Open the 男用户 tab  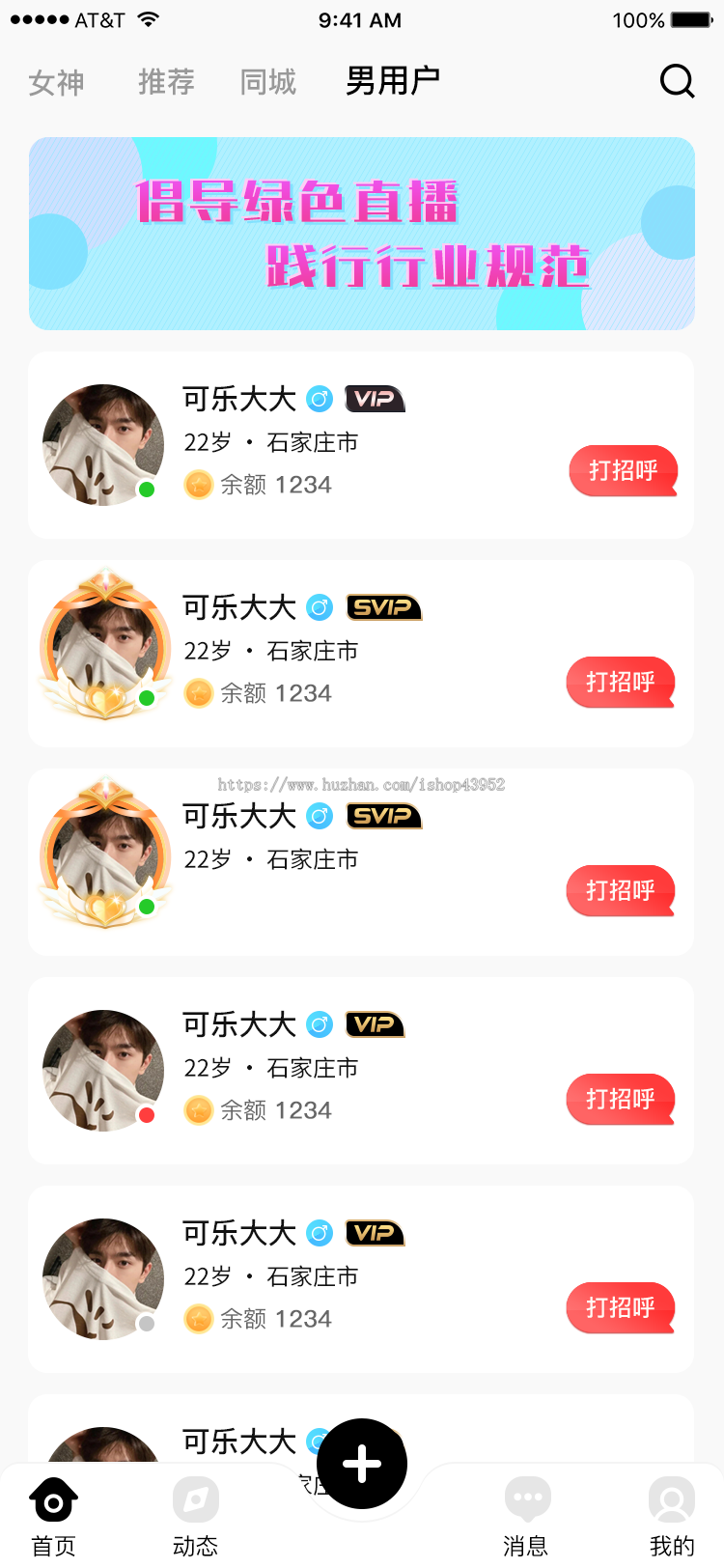pyautogui.click(x=391, y=82)
